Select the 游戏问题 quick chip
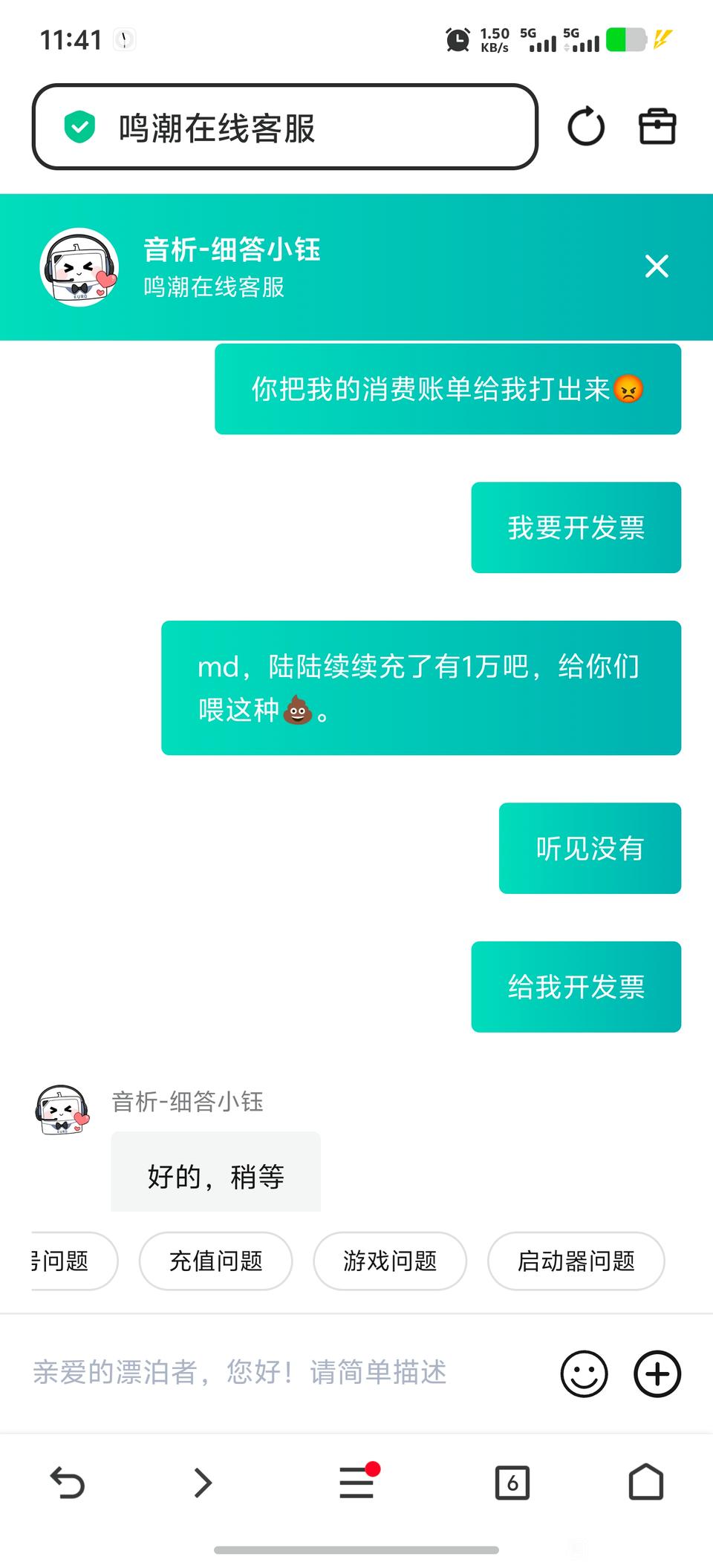 (x=390, y=1261)
